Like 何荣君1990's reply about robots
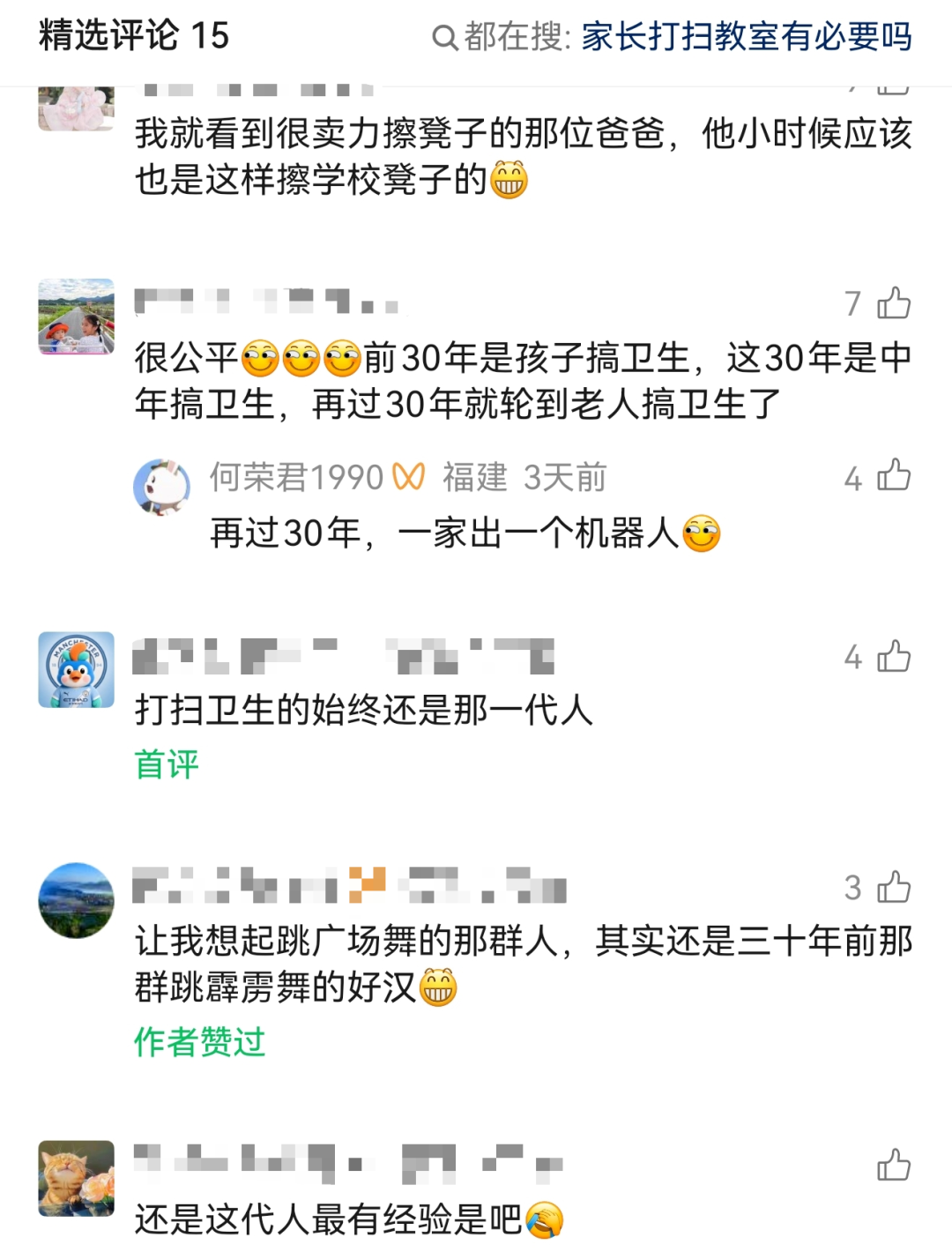The image size is (952, 1252). [x=894, y=475]
